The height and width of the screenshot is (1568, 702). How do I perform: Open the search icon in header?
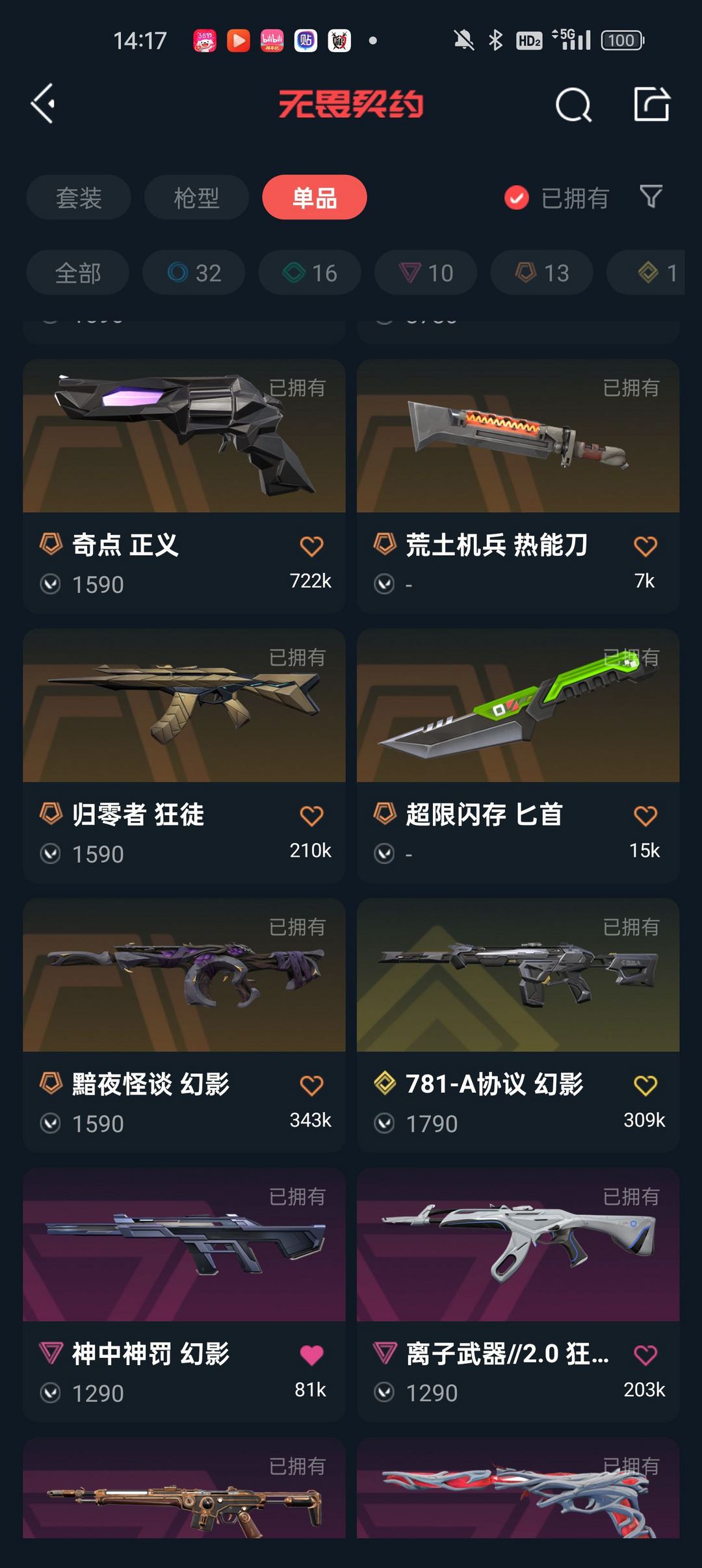573,105
